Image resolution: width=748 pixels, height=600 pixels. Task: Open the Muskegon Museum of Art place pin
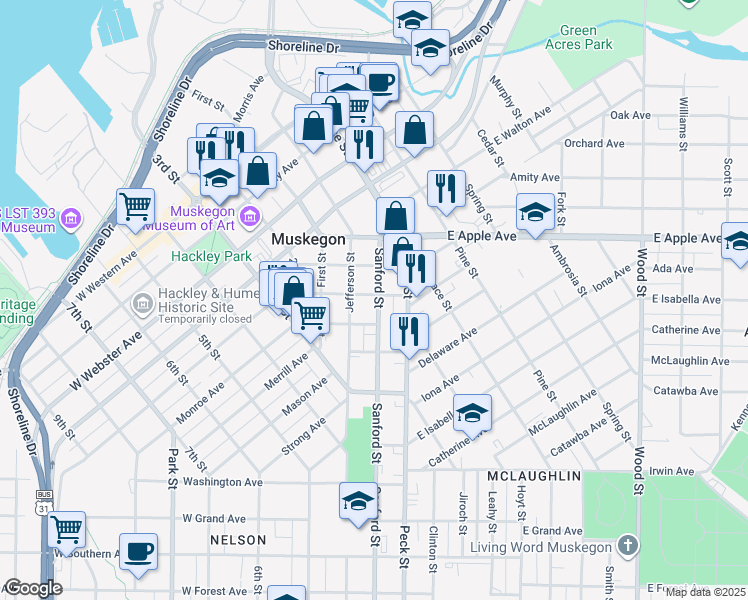250,217
